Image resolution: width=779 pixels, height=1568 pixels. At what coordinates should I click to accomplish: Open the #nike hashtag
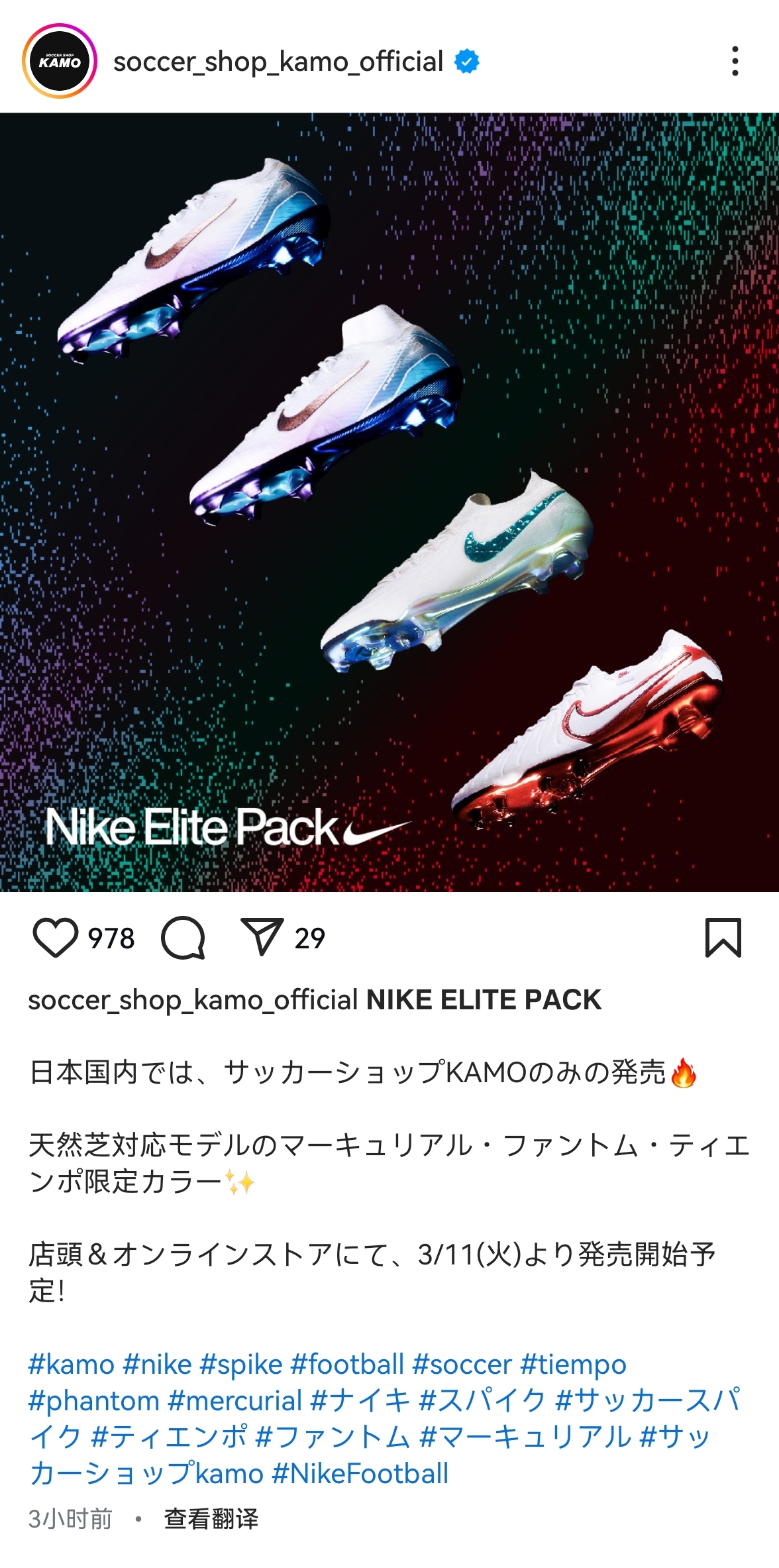coord(157,1365)
